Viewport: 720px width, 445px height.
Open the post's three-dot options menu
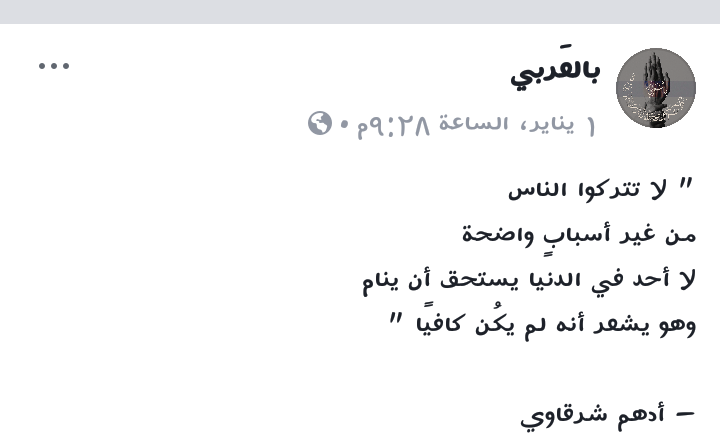pos(54,67)
